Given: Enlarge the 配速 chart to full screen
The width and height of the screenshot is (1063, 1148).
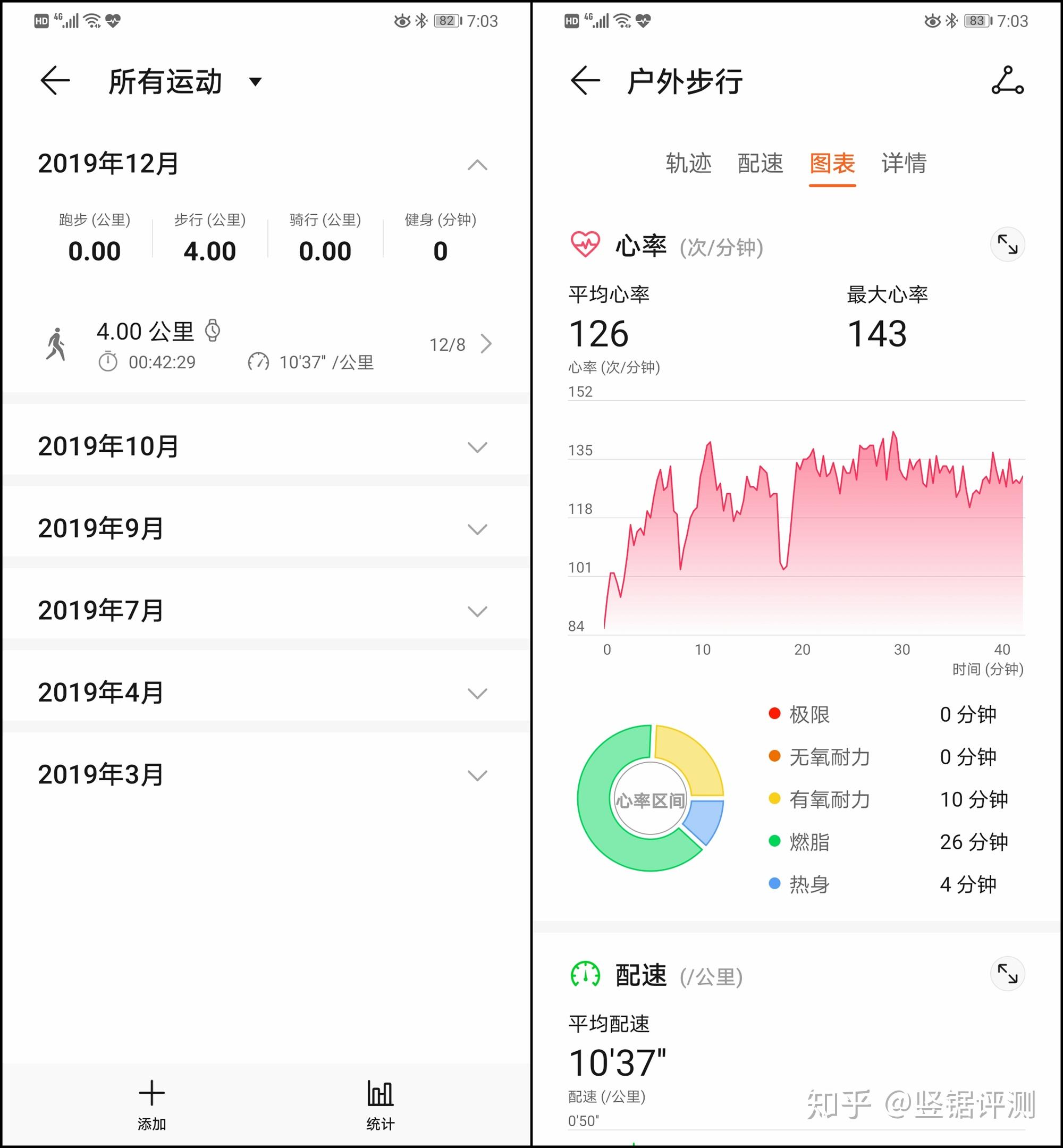Looking at the screenshot, I should (x=1007, y=974).
